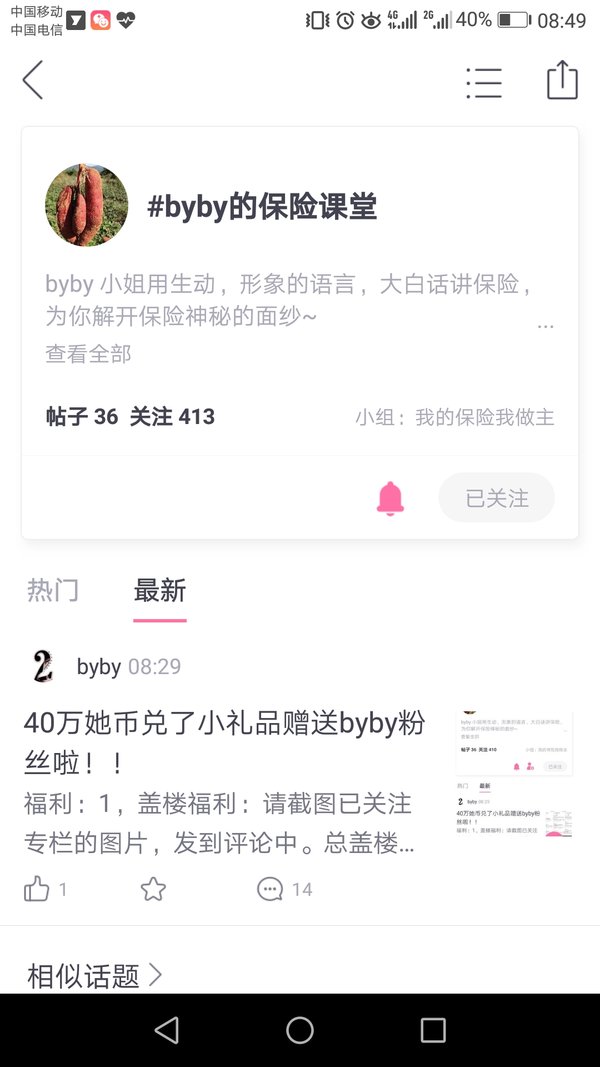600x1067 pixels.
Task: Open post about 40万她币 gifts
Action: point(224,743)
